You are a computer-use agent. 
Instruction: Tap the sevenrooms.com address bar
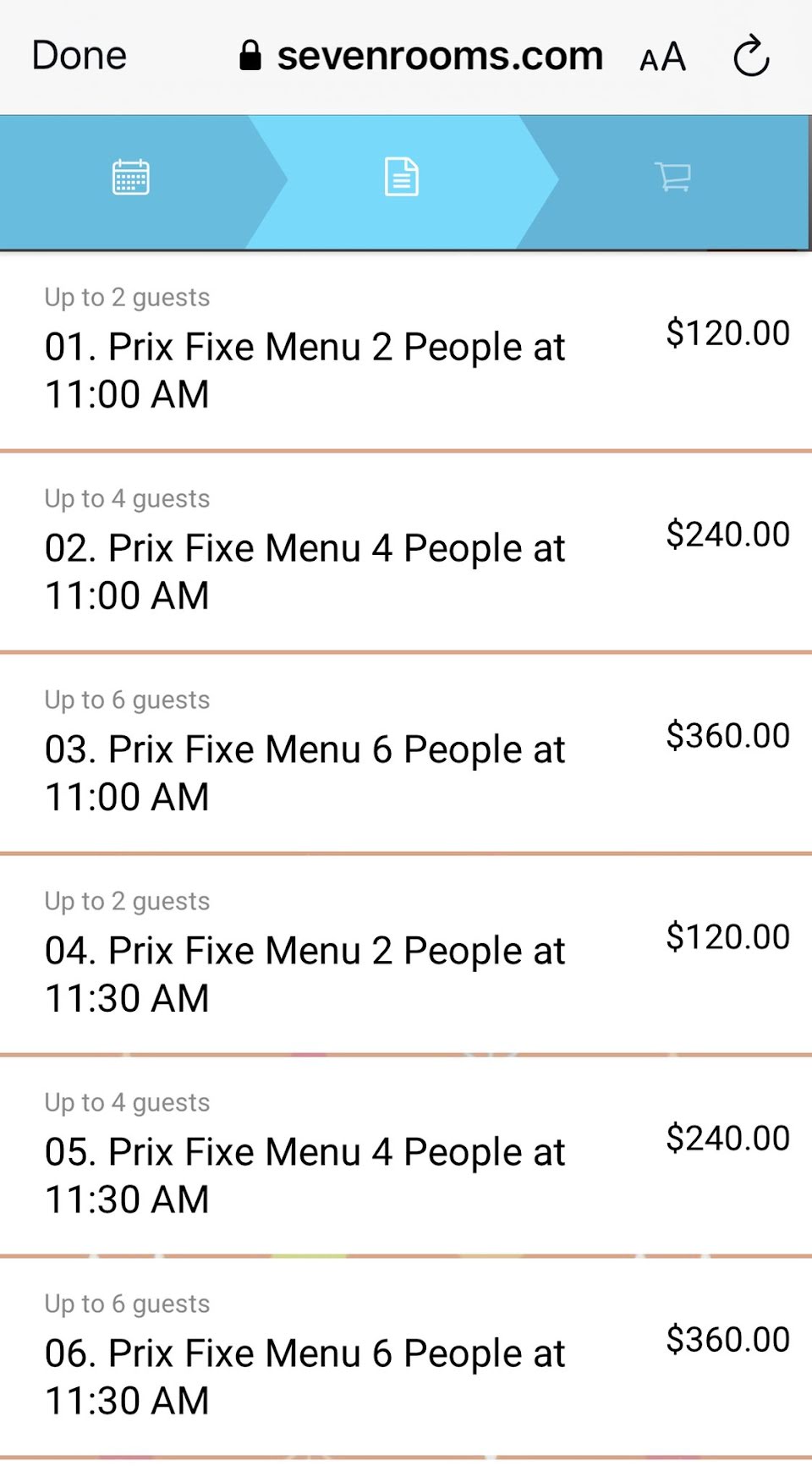tap(423, 56)
